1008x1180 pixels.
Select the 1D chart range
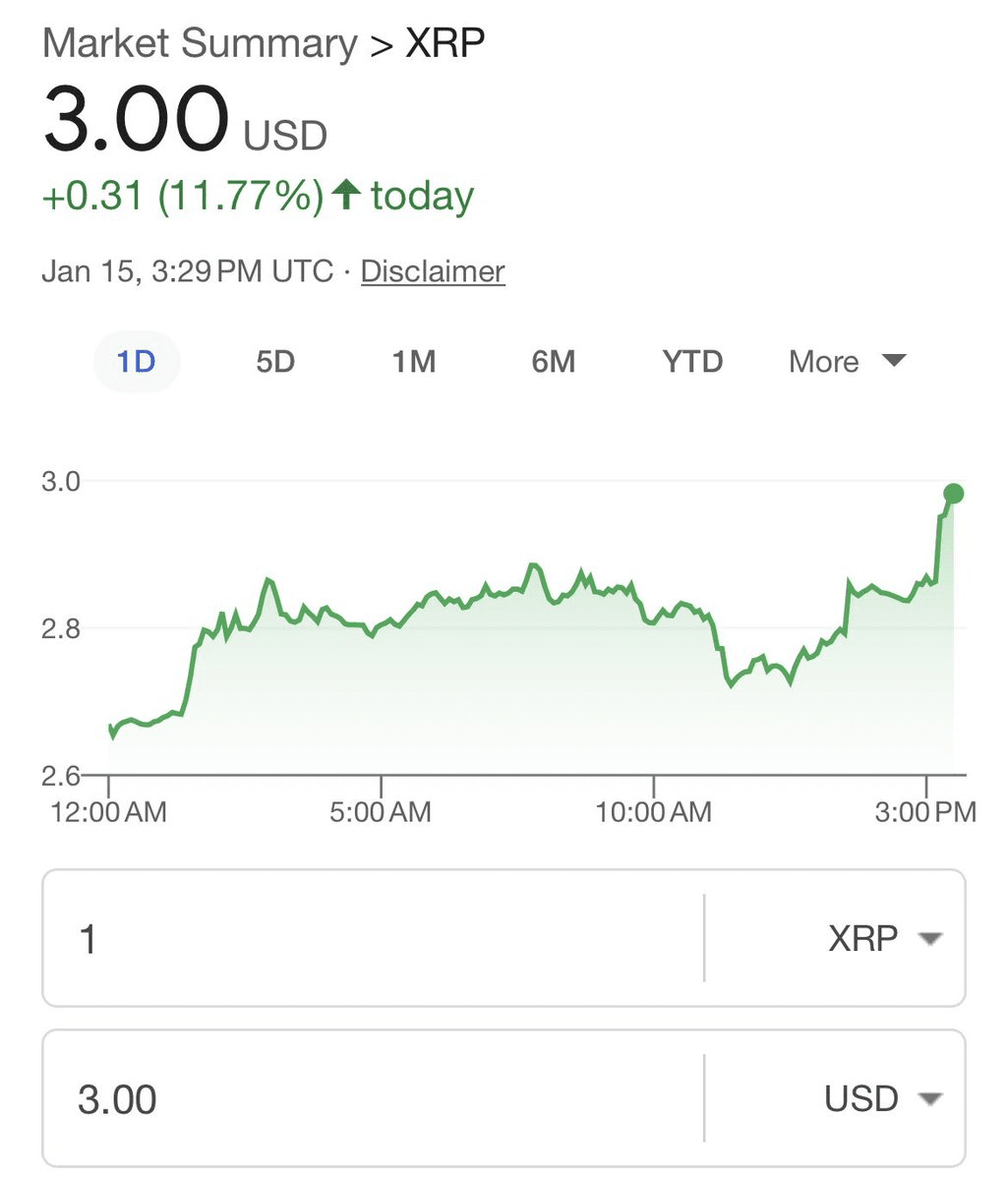click(136, 362)
